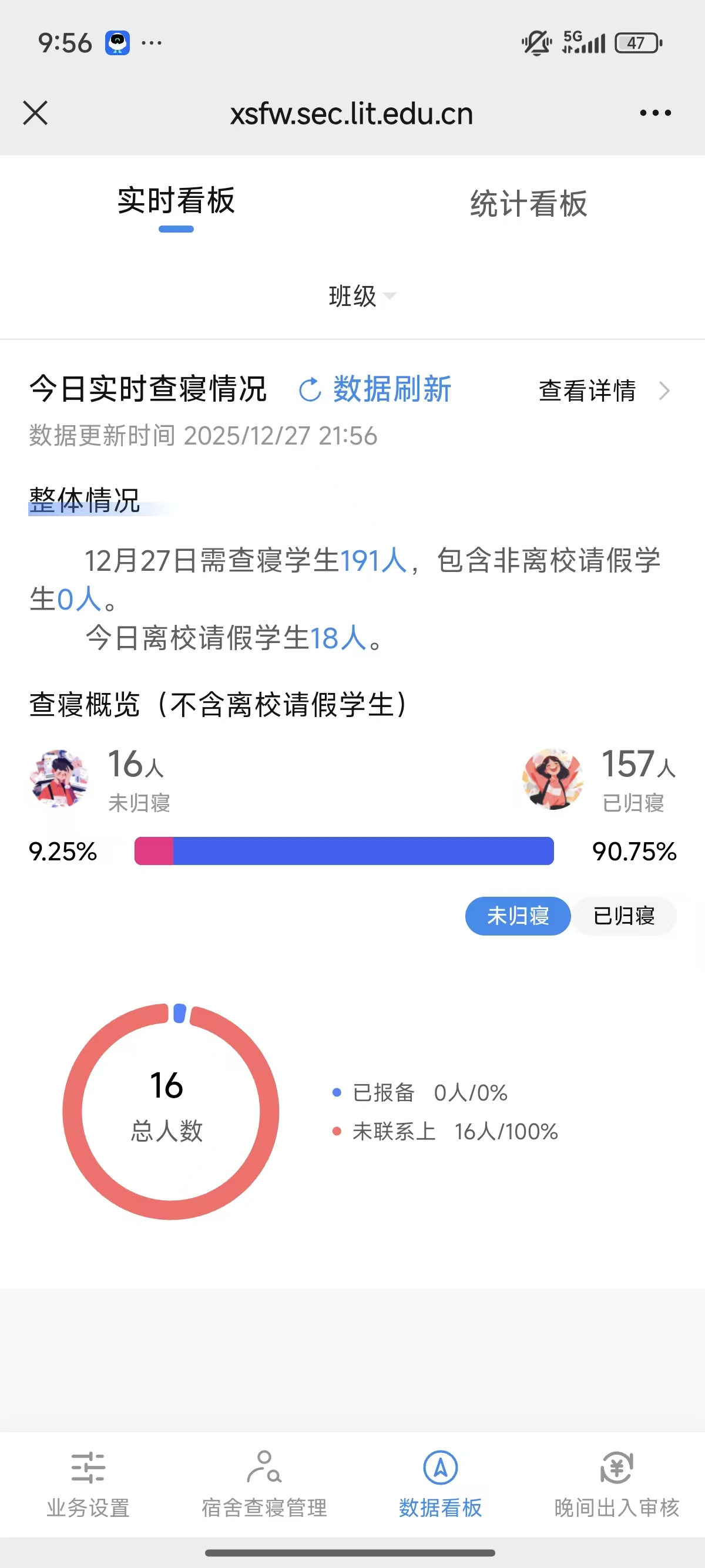Go to 业务设置 in the bottom bar
The image size is (705, 1568).
(88, 1485)
